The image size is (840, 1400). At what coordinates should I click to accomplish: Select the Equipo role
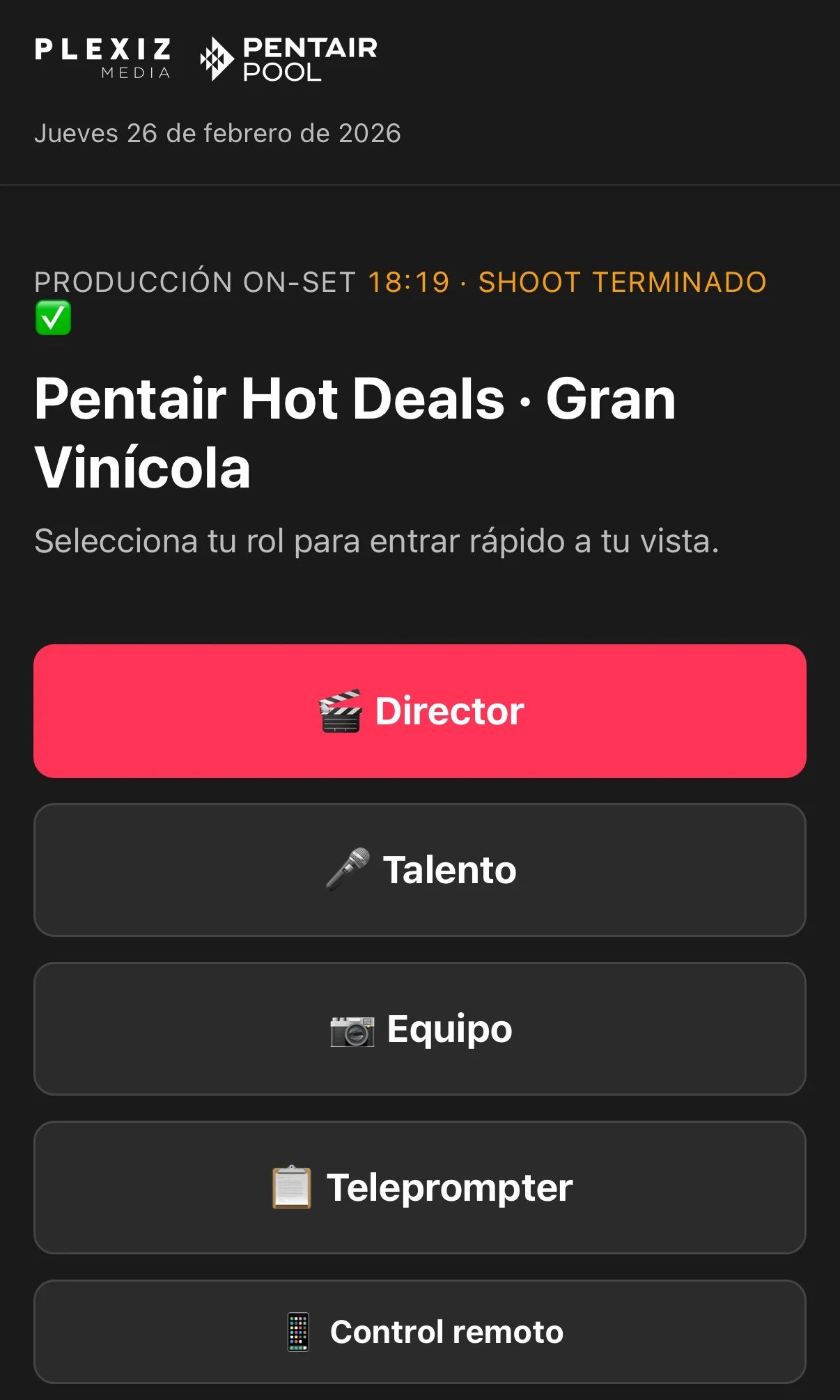pos(420,1029)
